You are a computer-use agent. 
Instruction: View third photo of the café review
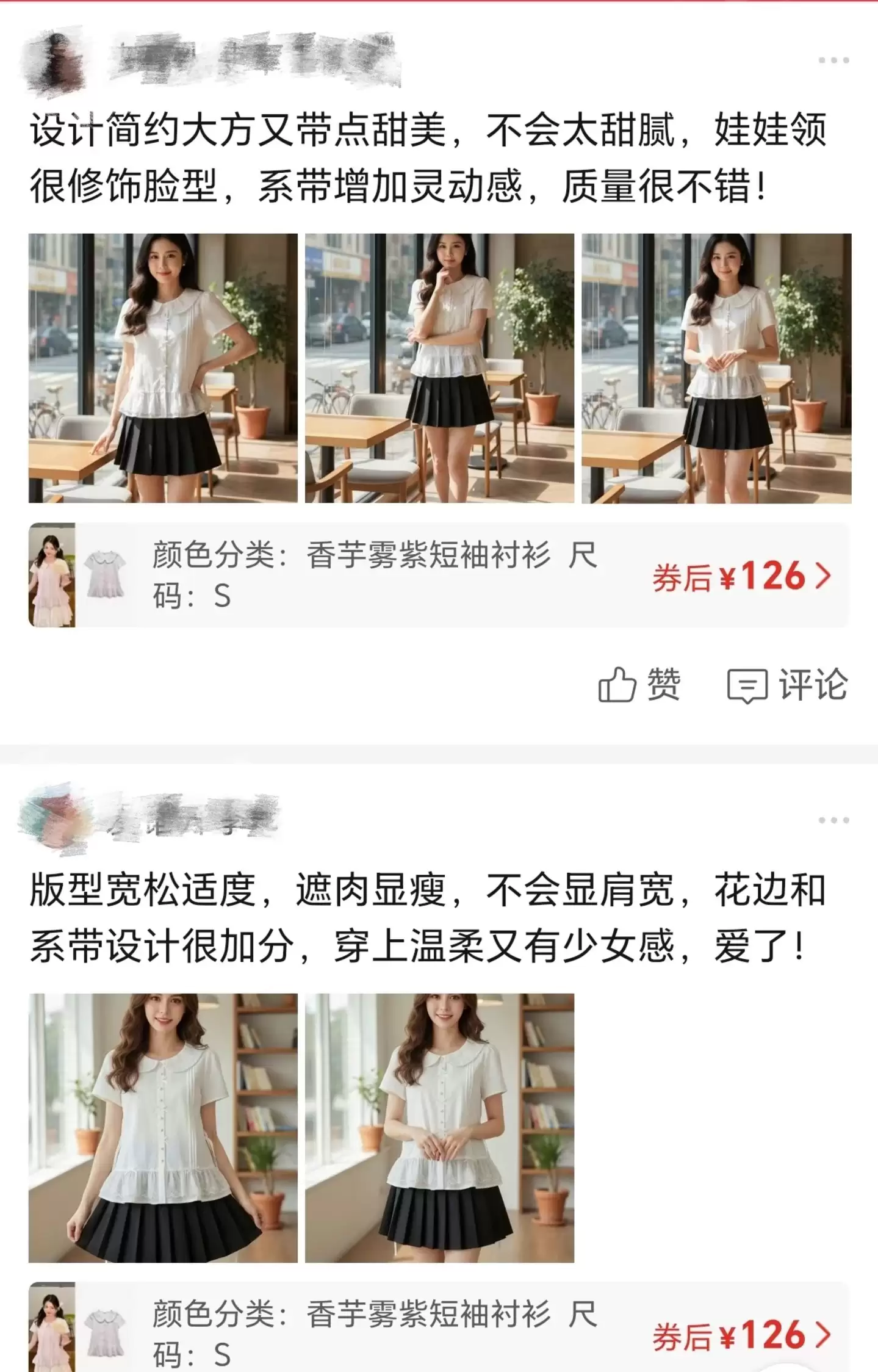[716, 368]
